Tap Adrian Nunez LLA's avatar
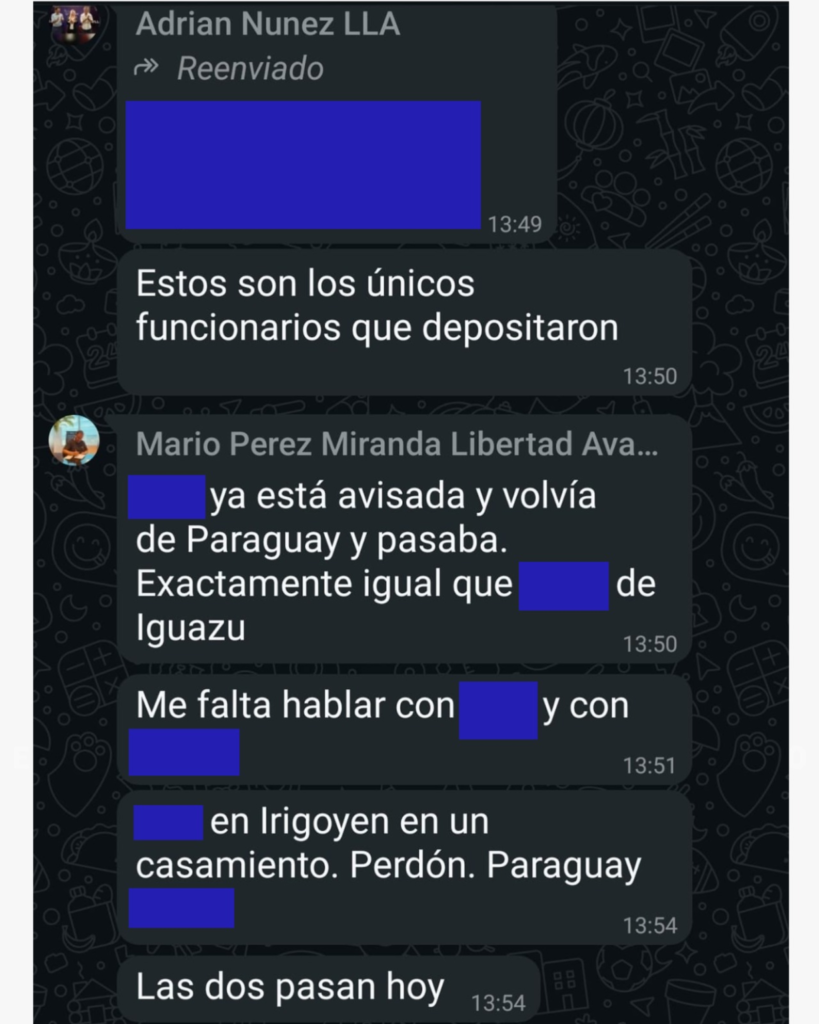The height and width of the screenshot is (1024, 819). [x=74, y=22]
